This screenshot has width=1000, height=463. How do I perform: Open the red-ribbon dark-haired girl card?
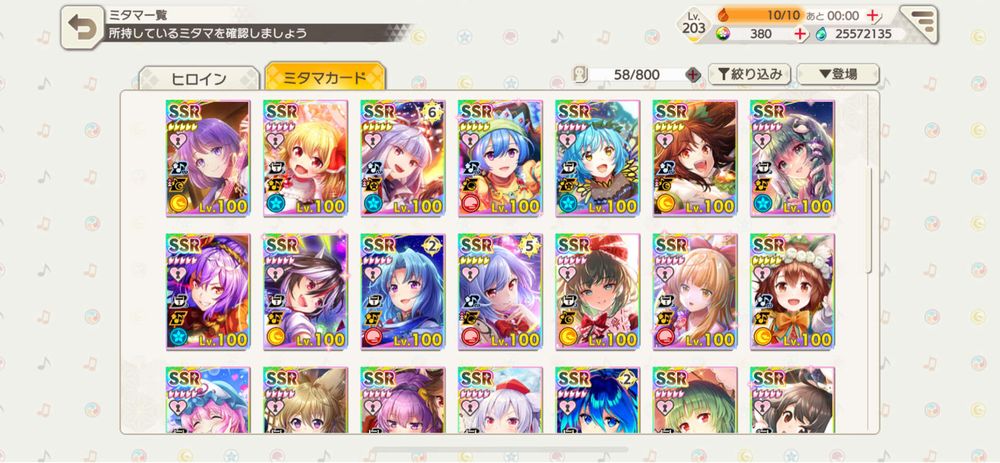(x=597, y=292)
